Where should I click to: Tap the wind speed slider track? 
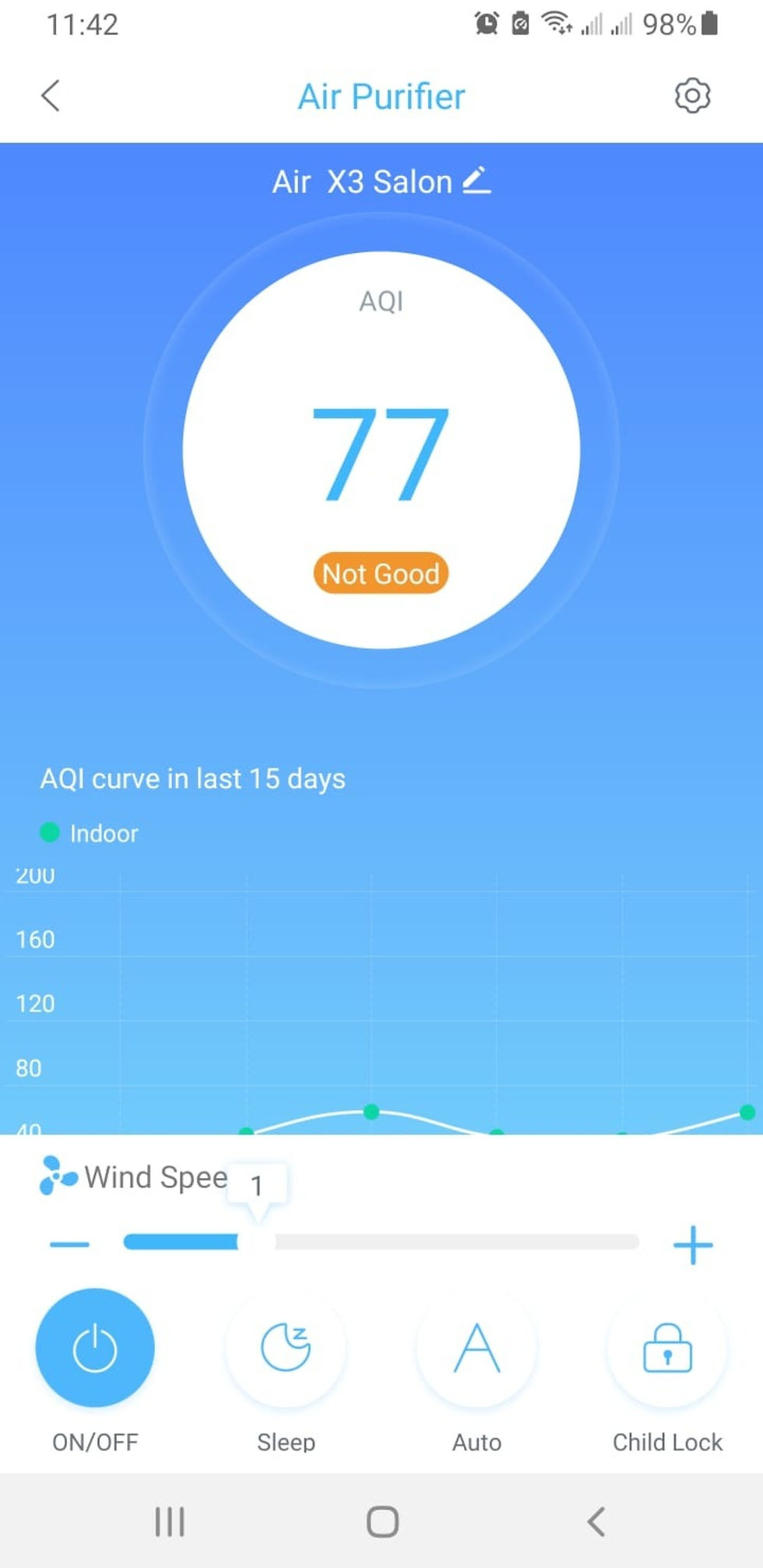tap(381, 1242)
